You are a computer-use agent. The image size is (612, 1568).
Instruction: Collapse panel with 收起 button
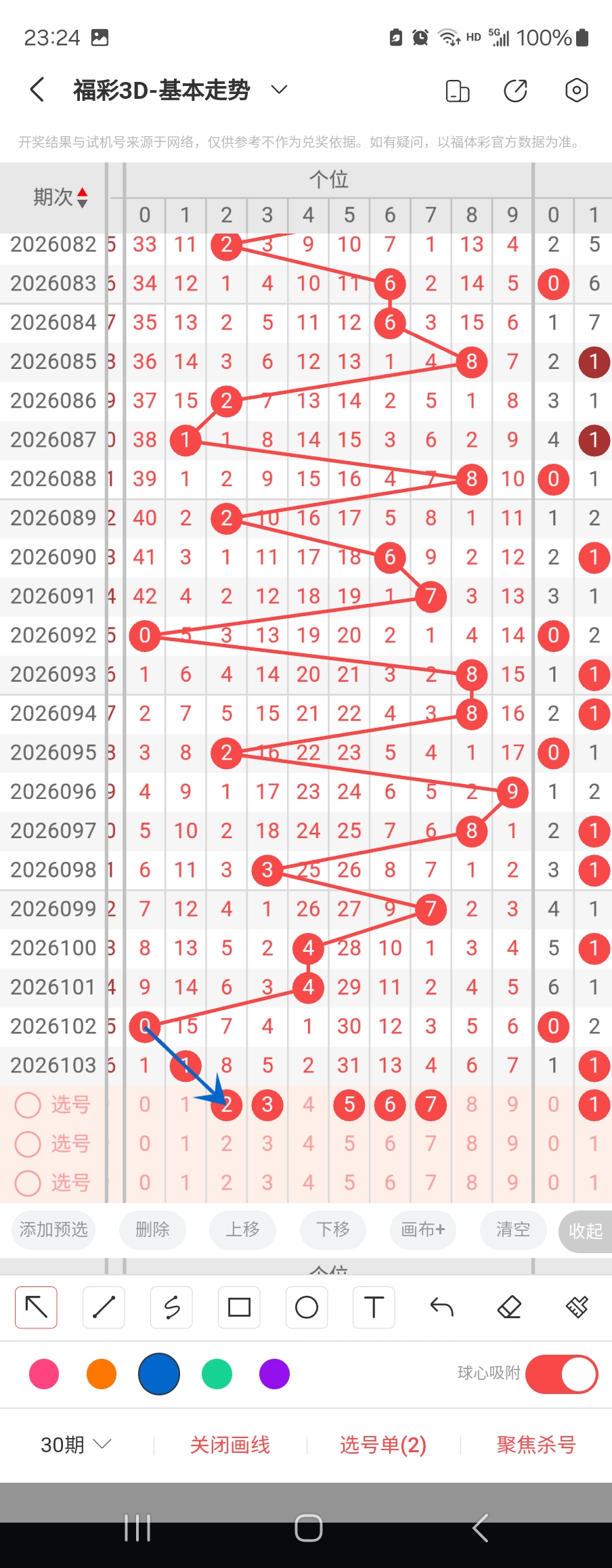585,1231
